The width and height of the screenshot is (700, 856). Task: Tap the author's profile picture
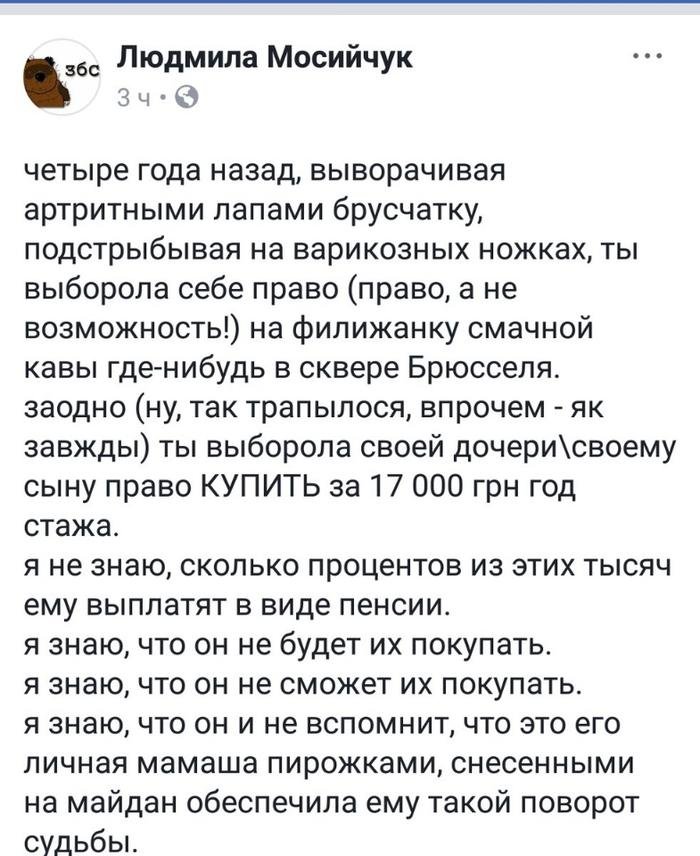[57, 77]
